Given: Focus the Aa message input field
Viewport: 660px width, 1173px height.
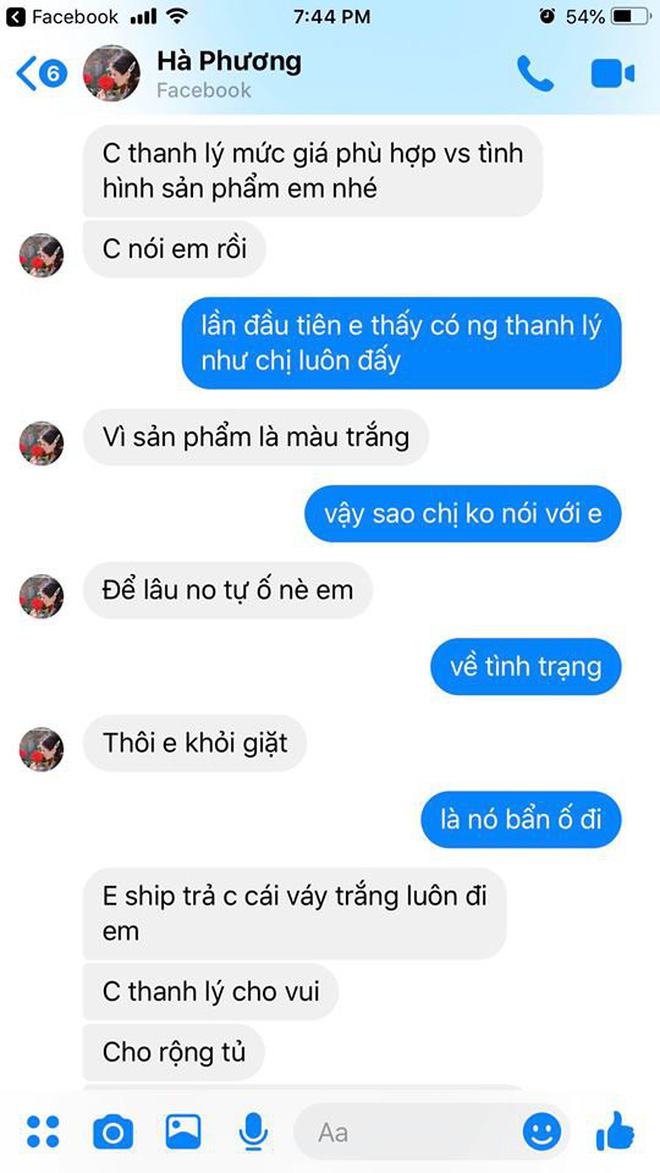Looking at the screenshot, I should tap(410, 1132).
